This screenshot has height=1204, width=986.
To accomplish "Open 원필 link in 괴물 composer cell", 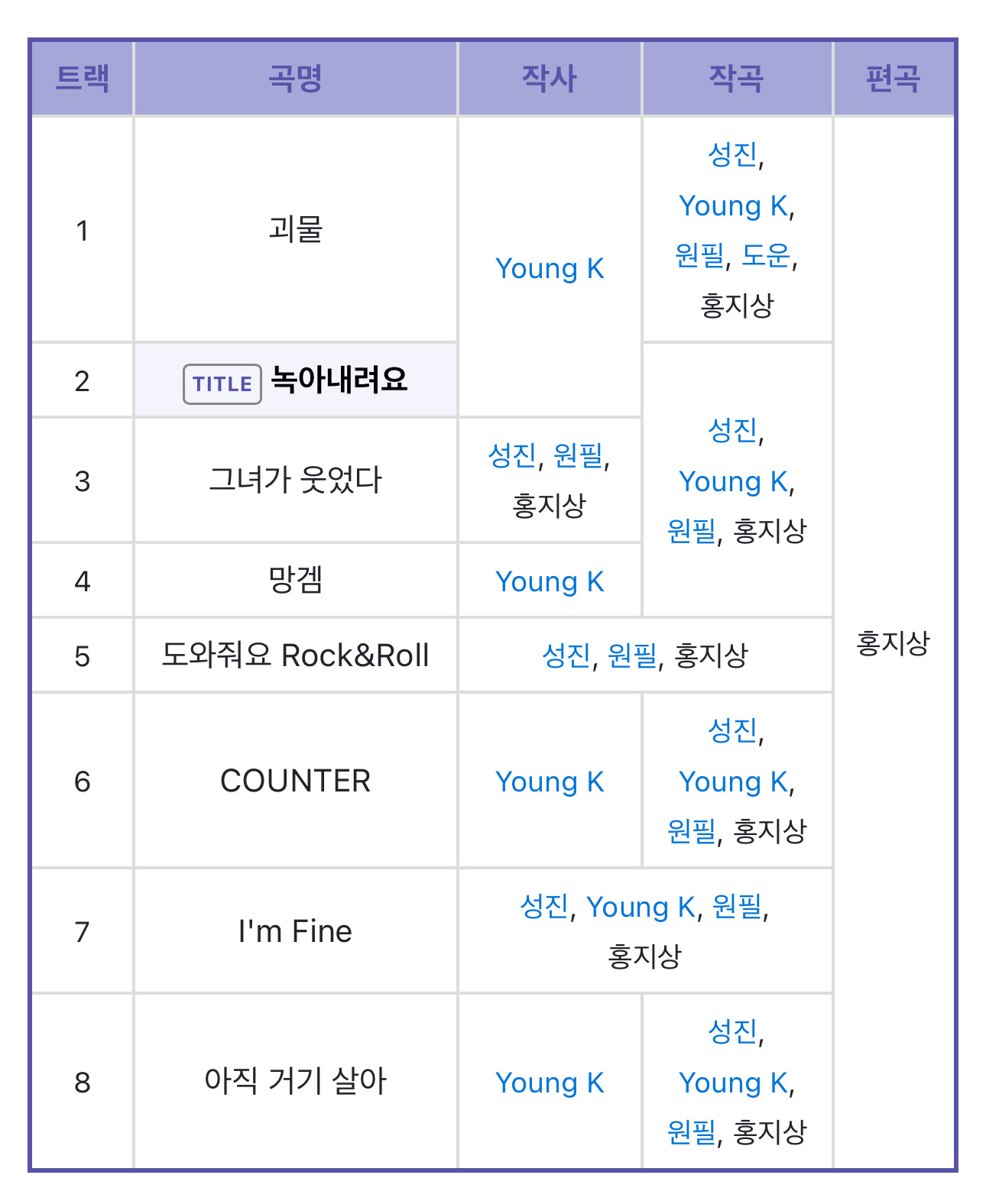I will (x=699, y=255).
